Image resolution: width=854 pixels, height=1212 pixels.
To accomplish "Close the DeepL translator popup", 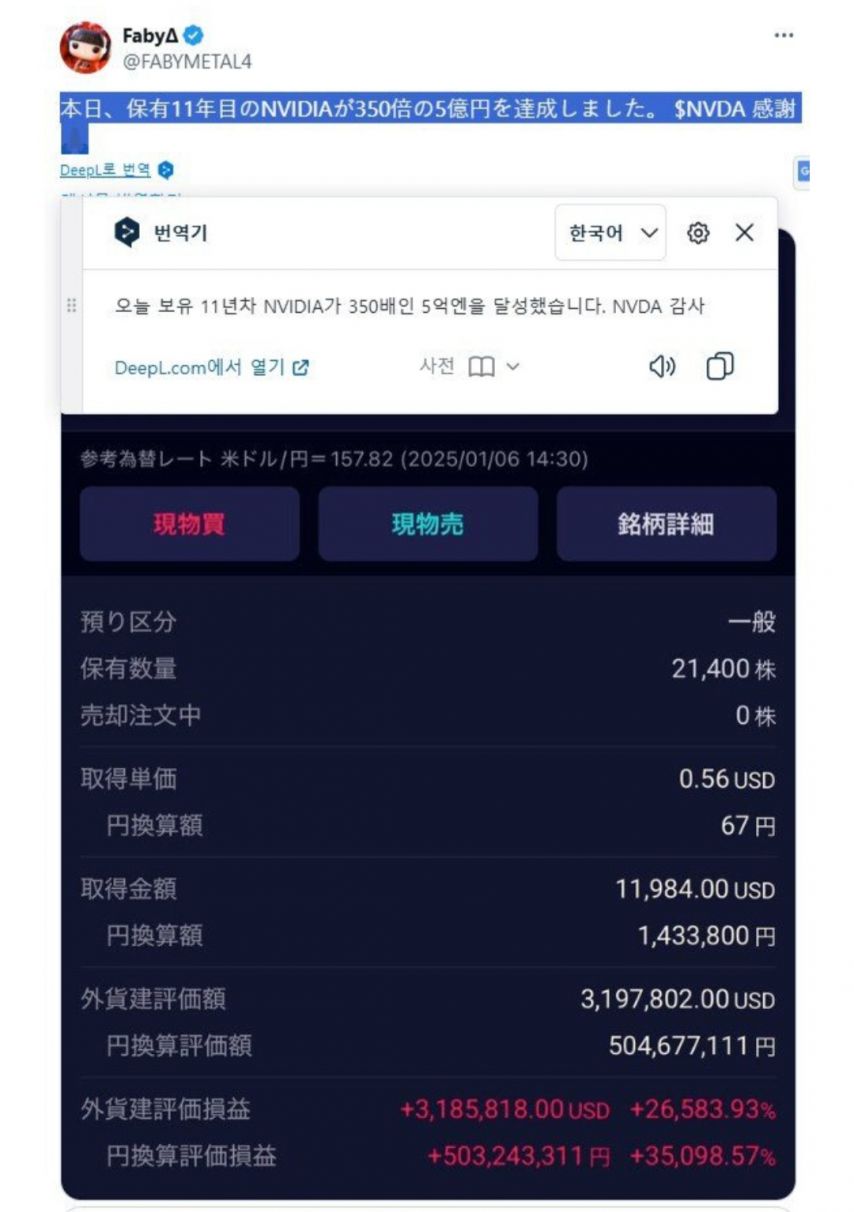I will (x=744, y=233).
